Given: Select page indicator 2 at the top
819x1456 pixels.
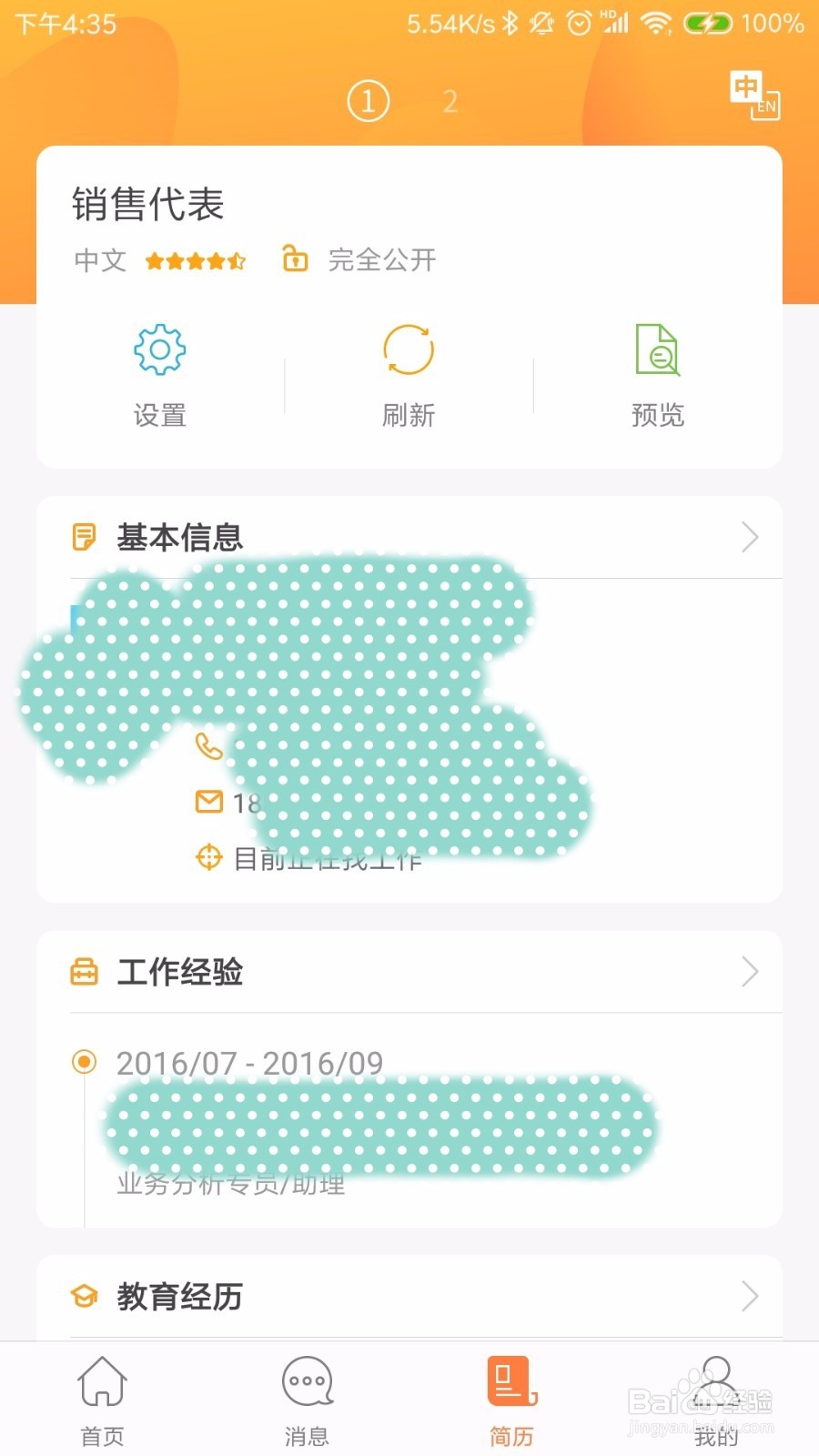Looking at the screenshot, I should coord(450,102).
